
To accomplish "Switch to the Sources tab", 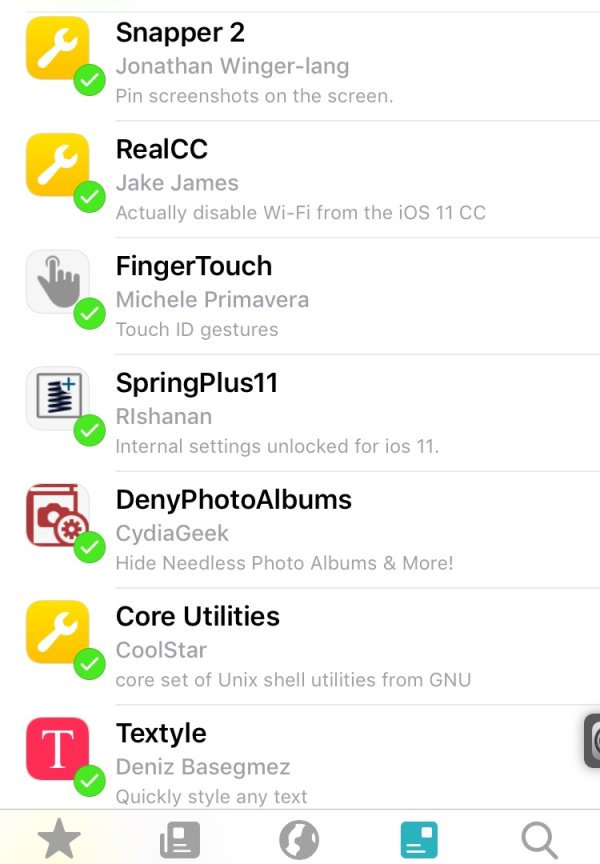I will pos(180,838).
